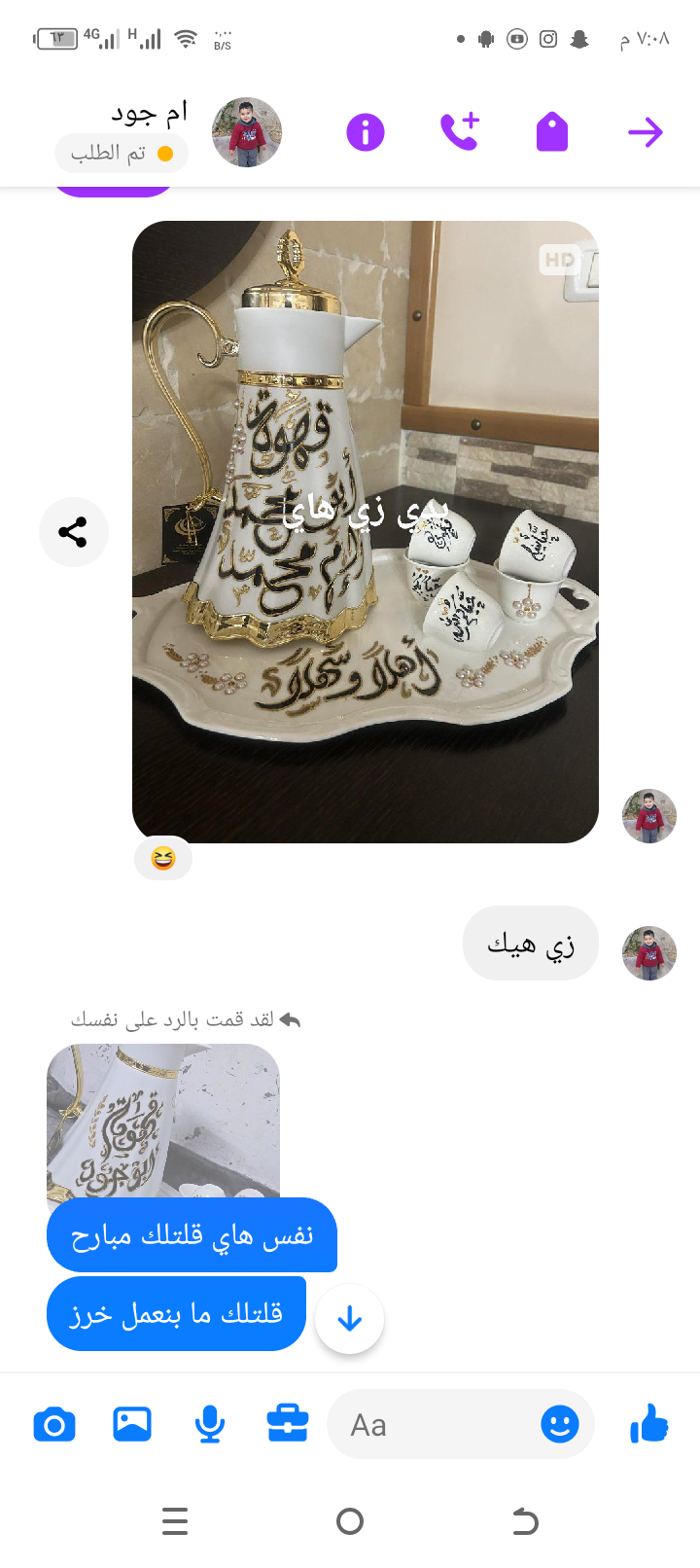Jump to latest messages with down arrow
This screenshot has height=1568, width=700.
pyautogui.click(x=349, y=1319)
